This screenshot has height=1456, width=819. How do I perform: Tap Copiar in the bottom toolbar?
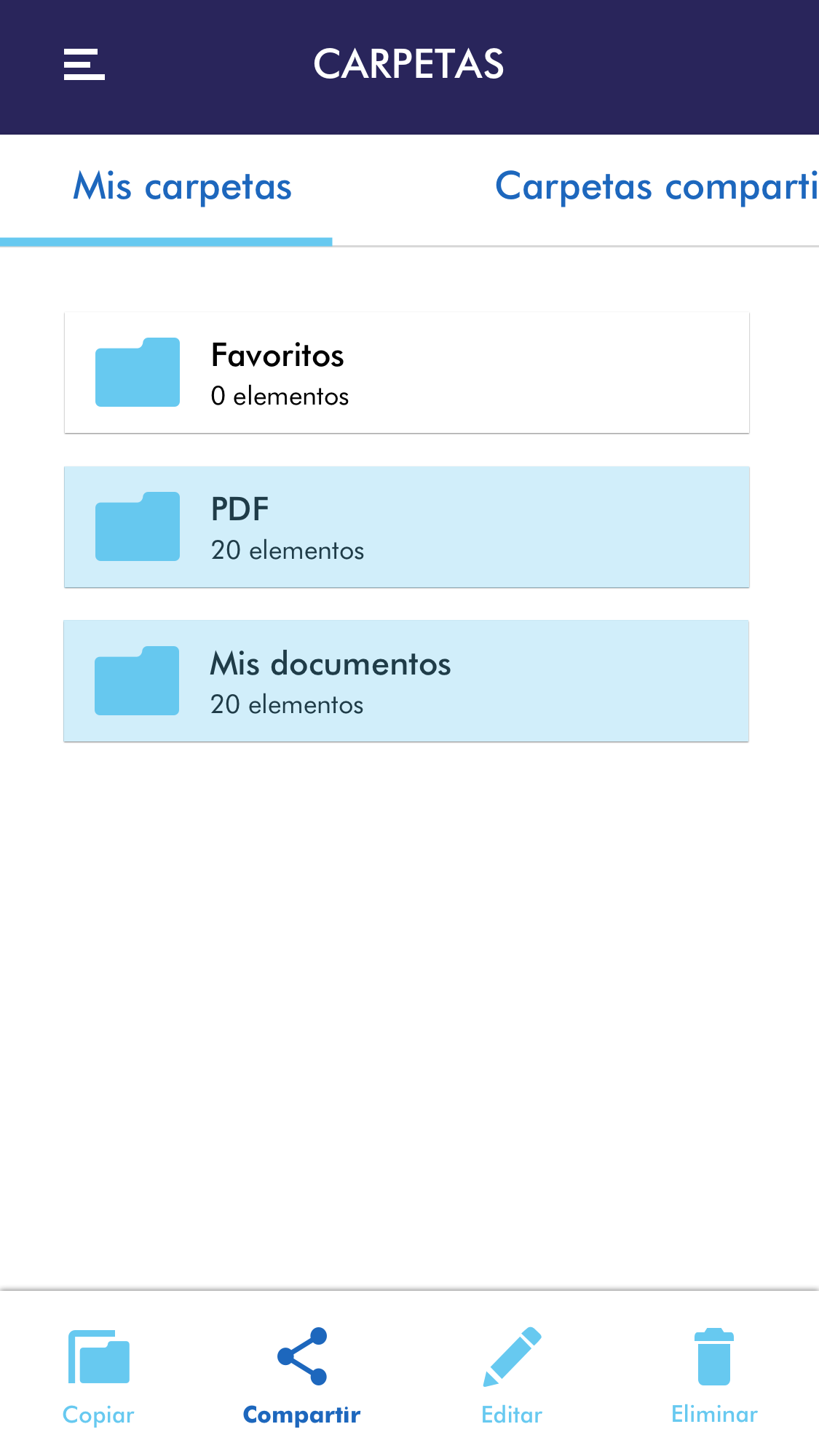(x=99, y=1375)
